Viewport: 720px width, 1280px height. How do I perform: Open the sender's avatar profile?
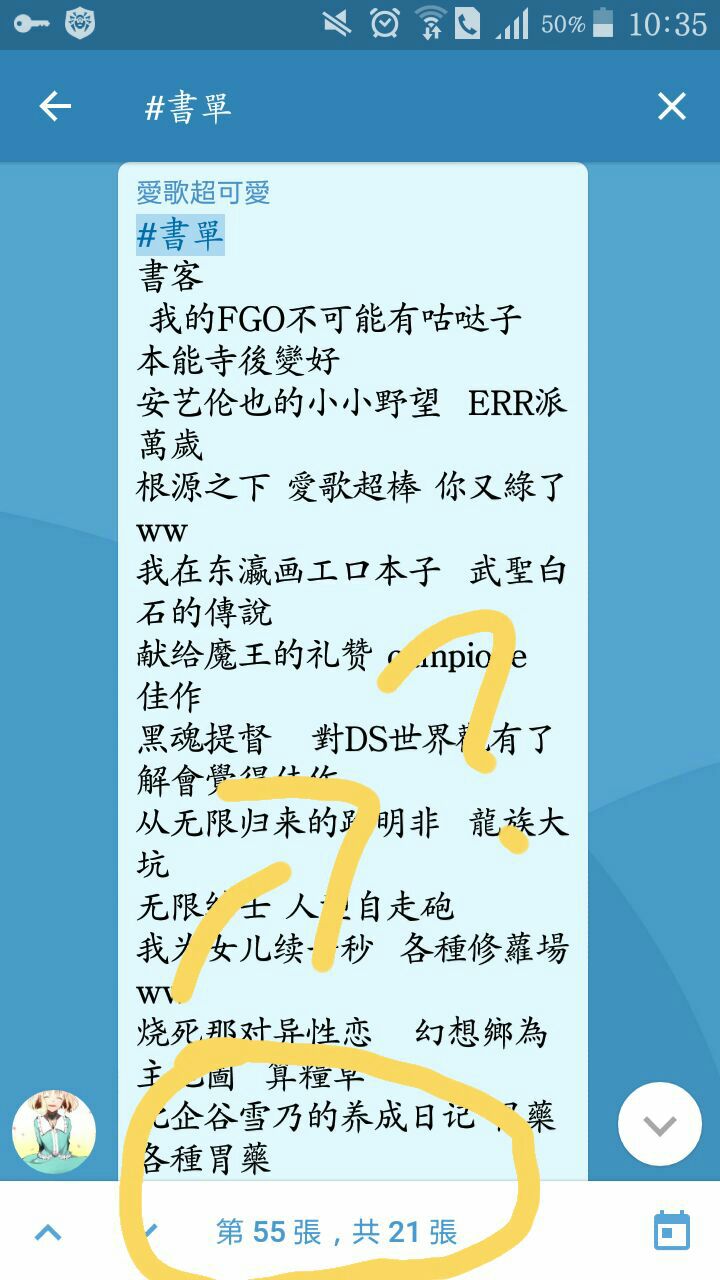[54, 1132]
